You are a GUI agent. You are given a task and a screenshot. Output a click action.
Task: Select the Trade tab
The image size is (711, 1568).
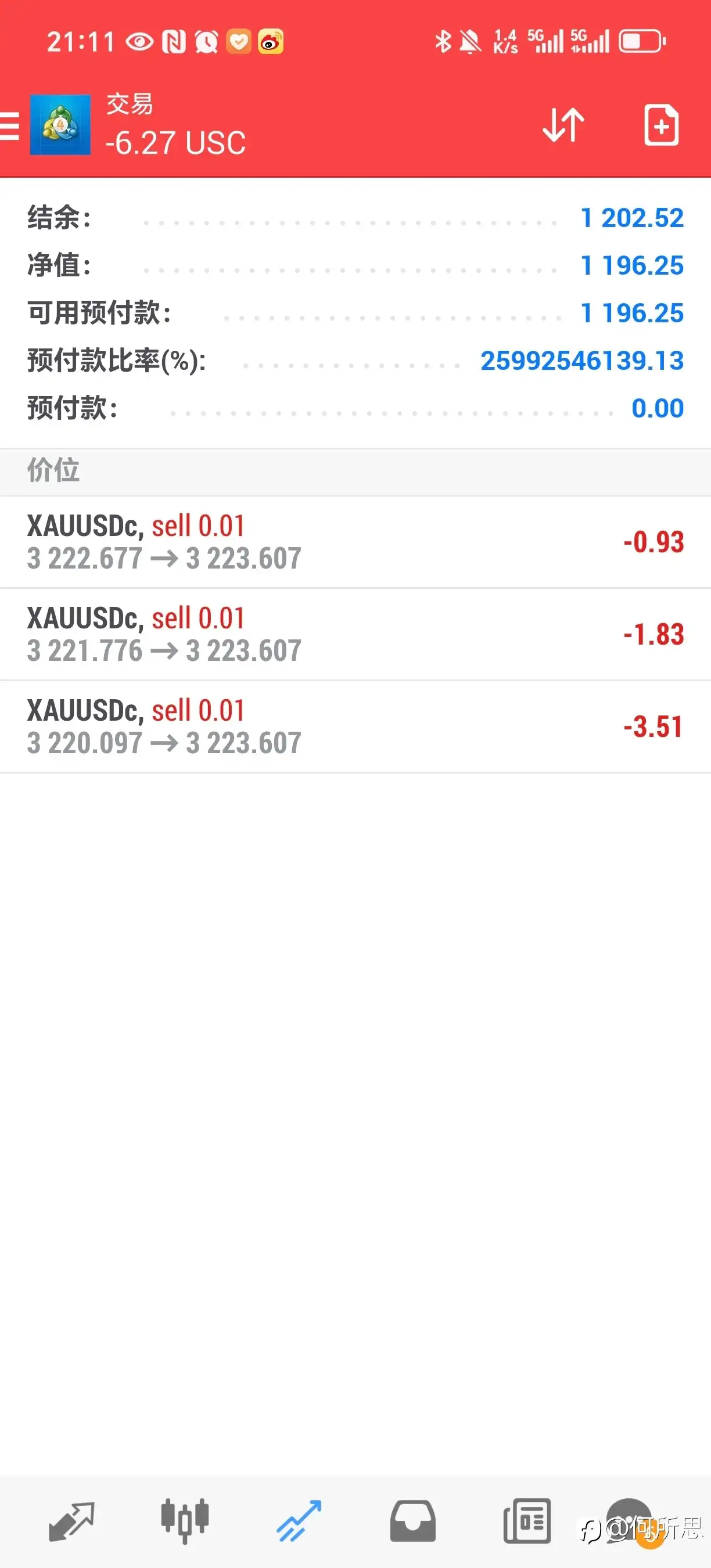299,1521
